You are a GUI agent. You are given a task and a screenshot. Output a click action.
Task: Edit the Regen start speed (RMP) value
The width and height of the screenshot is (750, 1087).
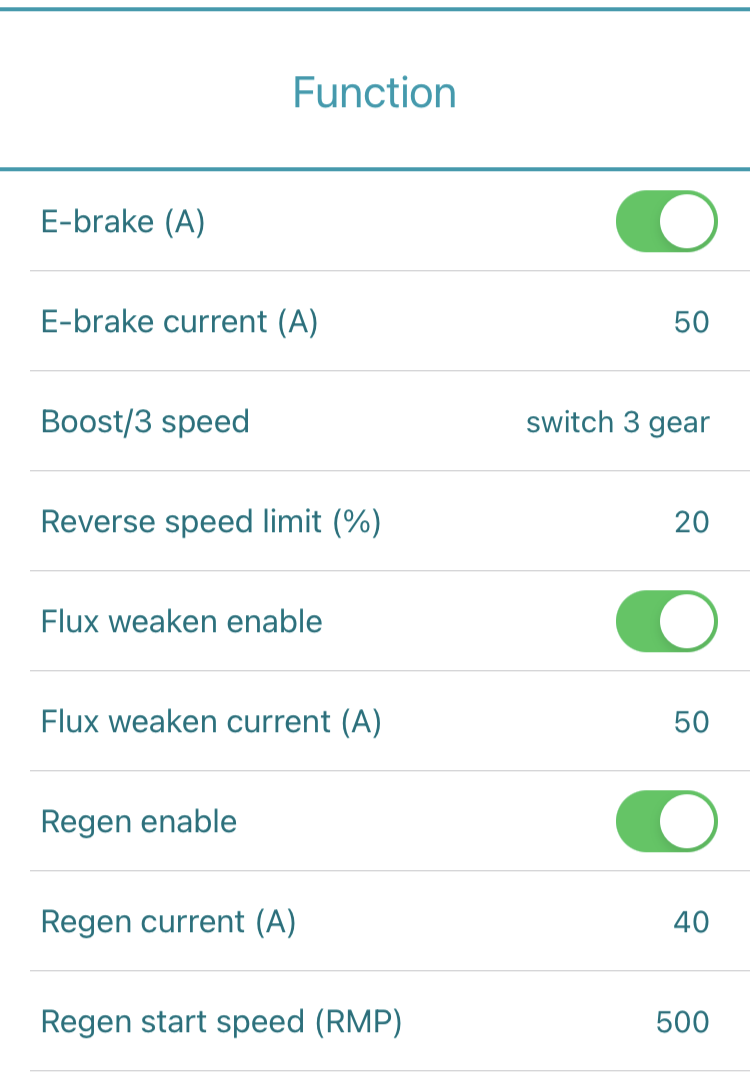tap(682, 1022)
